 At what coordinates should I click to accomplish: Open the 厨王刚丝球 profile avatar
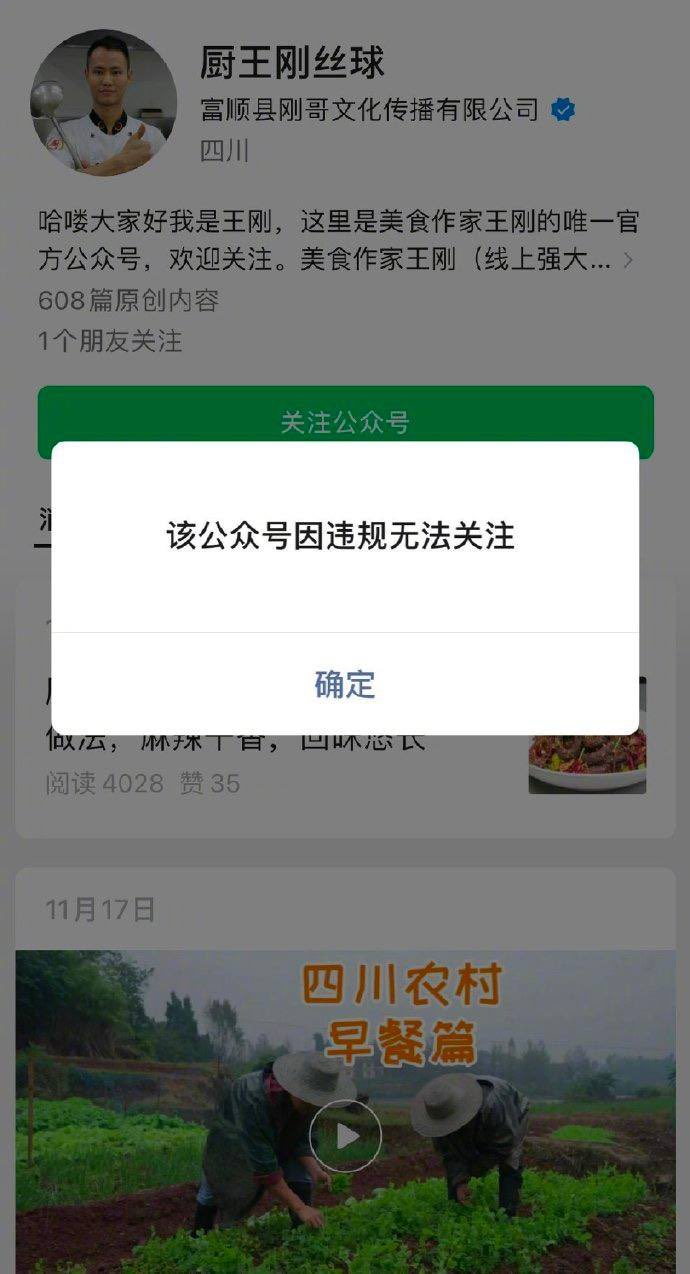point(103,103)
